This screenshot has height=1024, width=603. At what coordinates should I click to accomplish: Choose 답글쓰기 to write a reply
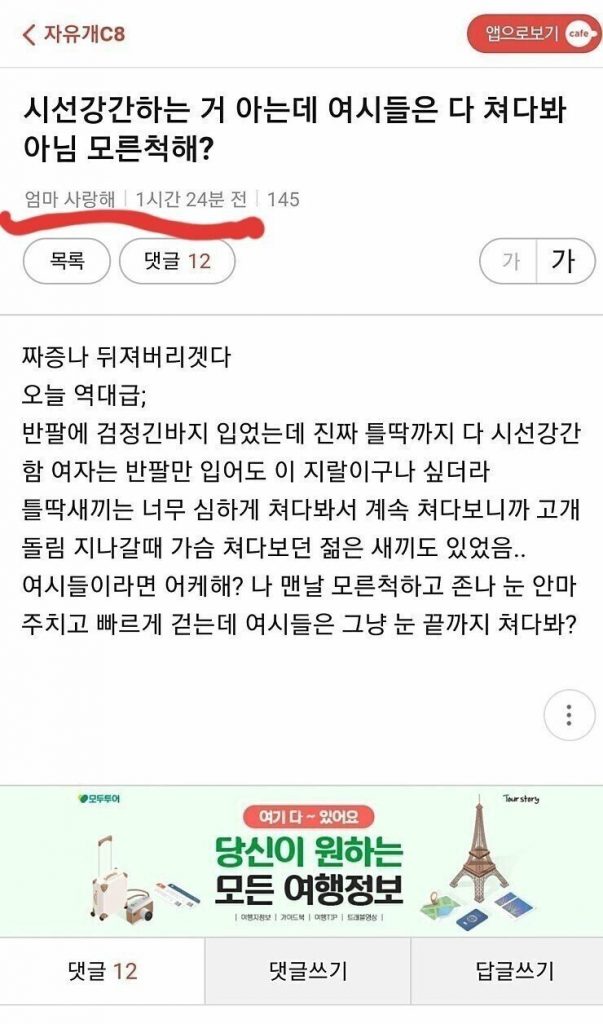pyautogui.click(x=507, y=971)
